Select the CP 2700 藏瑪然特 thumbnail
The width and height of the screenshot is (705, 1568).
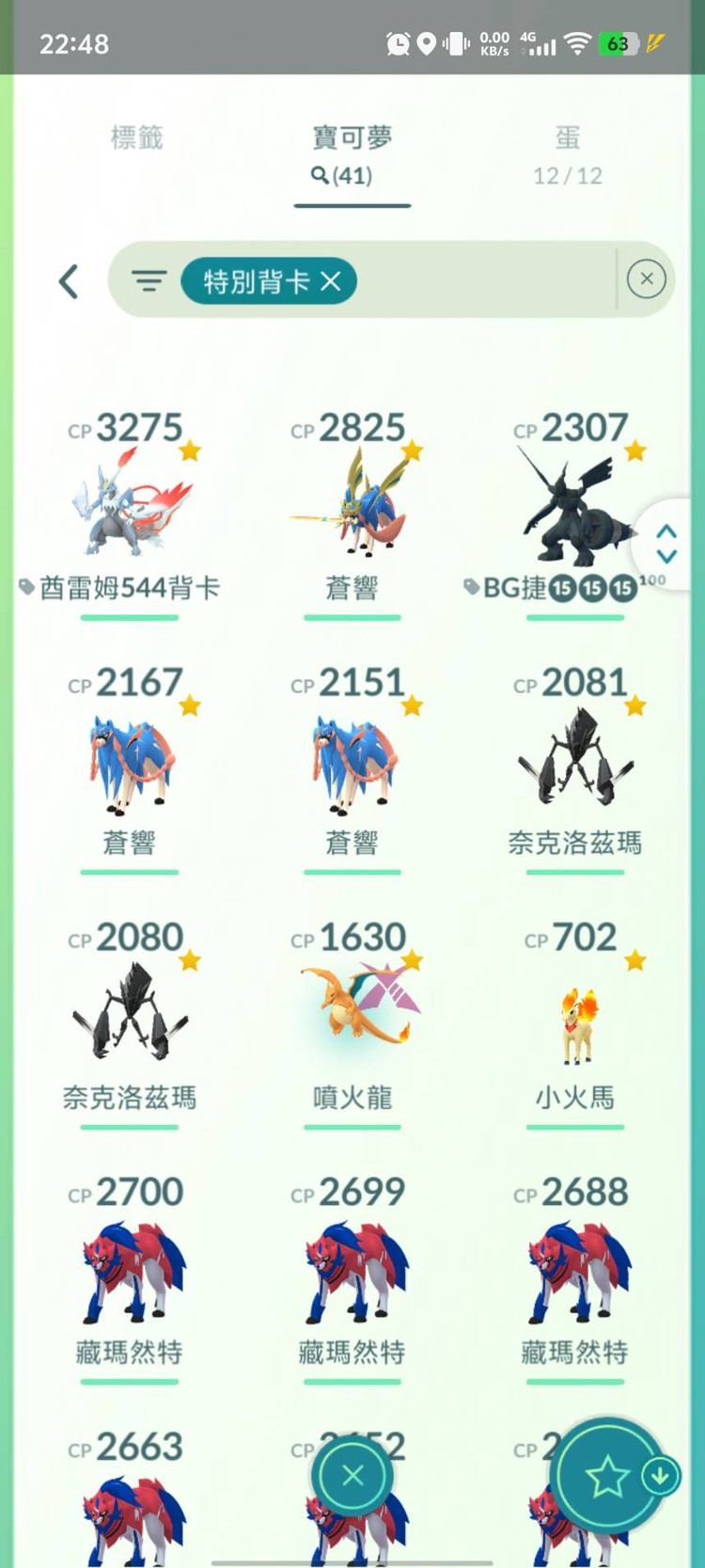tap(129, 1272)
